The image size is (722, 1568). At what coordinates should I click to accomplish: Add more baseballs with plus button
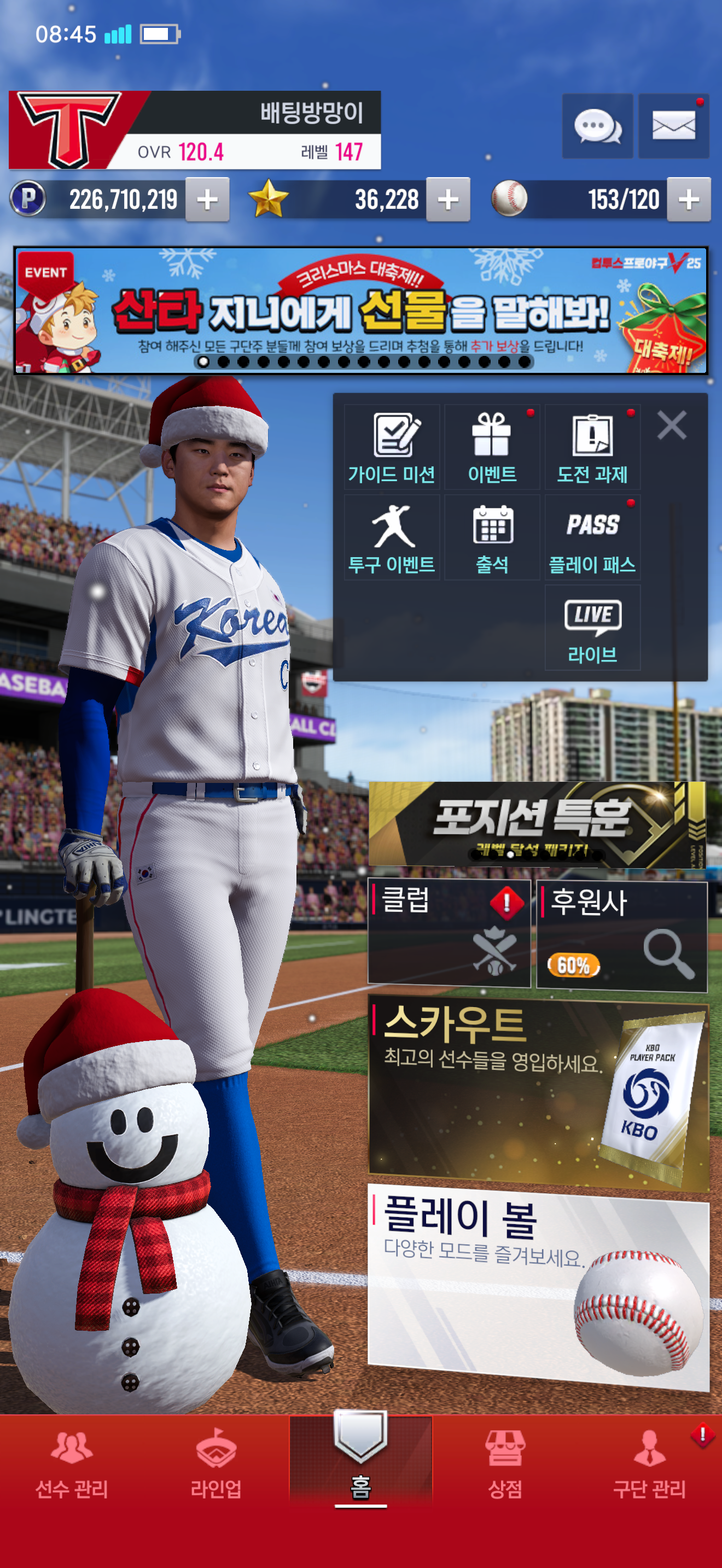coord(689,200)
